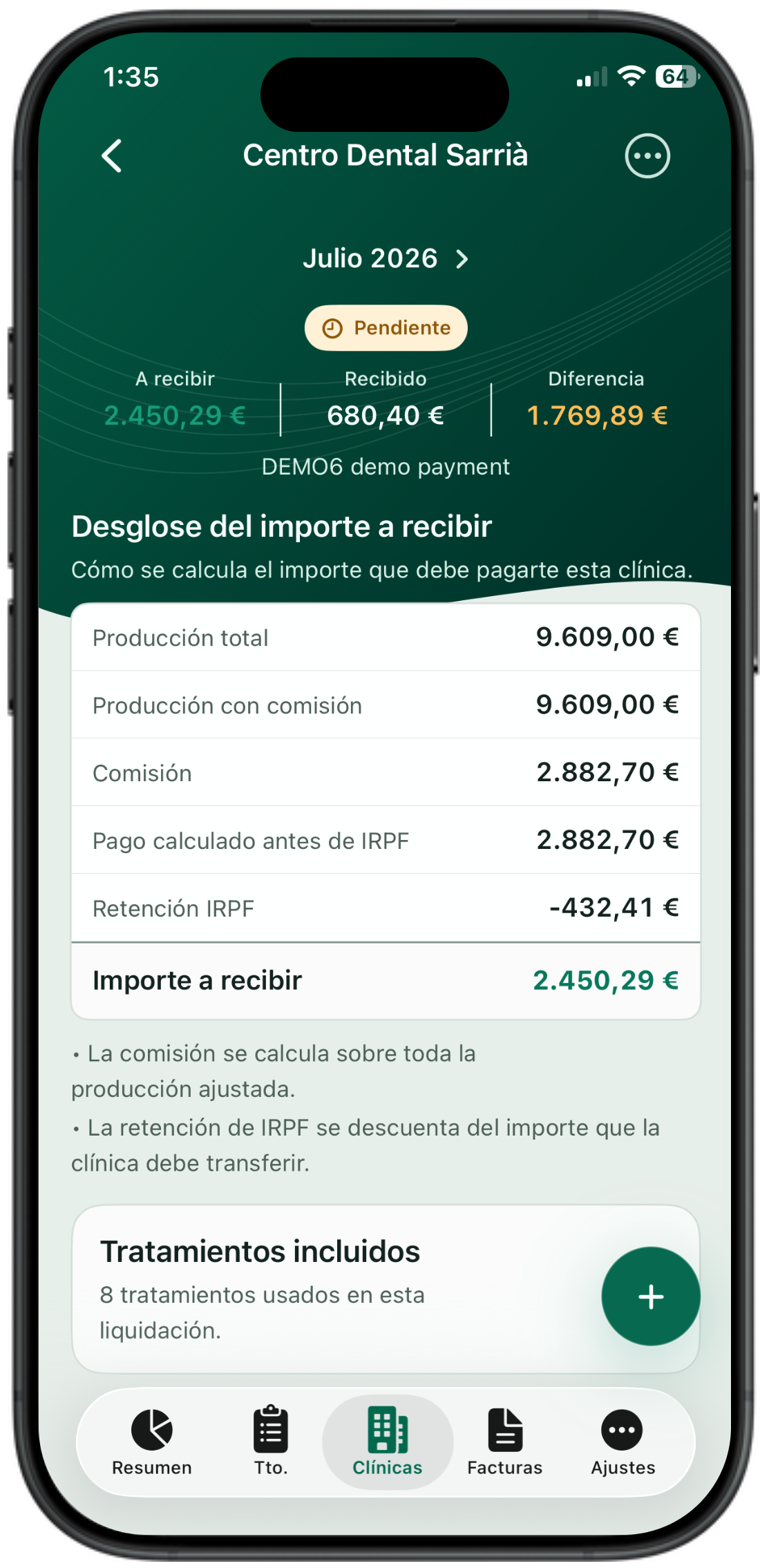Tap the green plus floating button
This screenshot has height=1568, width=760.
click(651, 1297)
